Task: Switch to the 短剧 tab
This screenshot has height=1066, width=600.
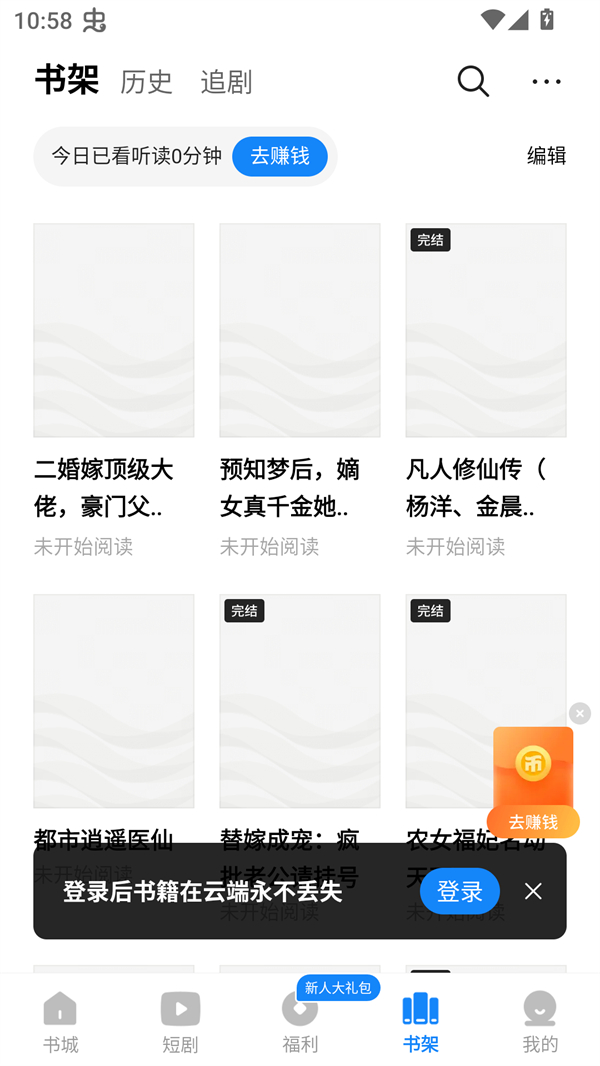Action: click(180, 1022)
